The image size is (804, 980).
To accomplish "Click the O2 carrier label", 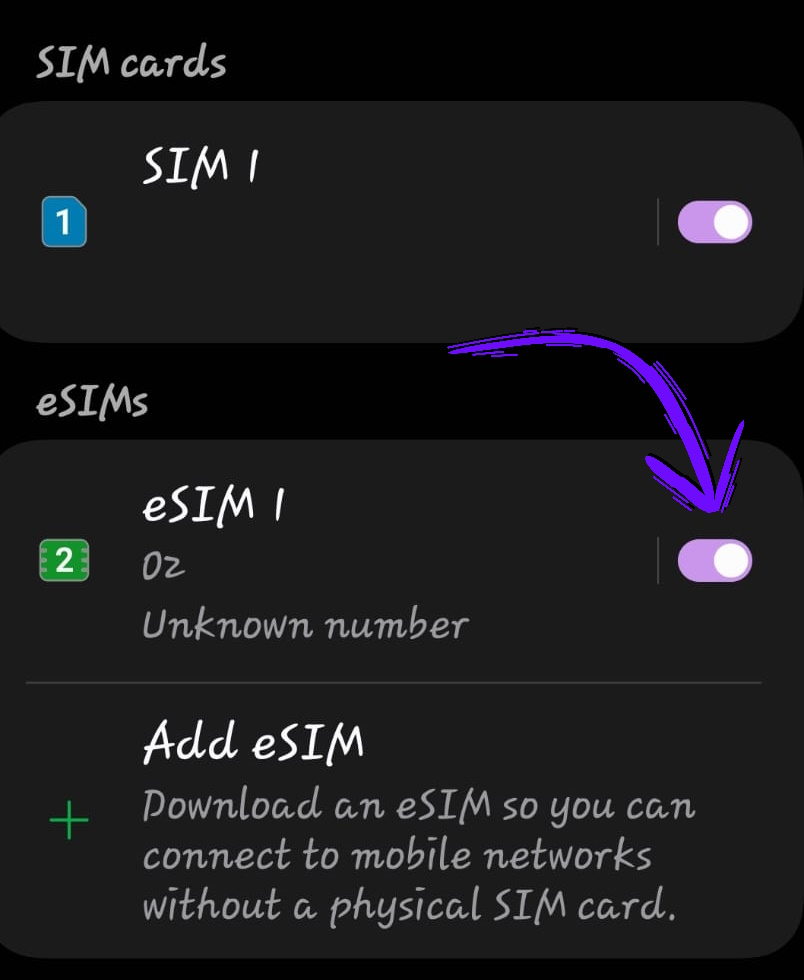I will coord(163,565).
